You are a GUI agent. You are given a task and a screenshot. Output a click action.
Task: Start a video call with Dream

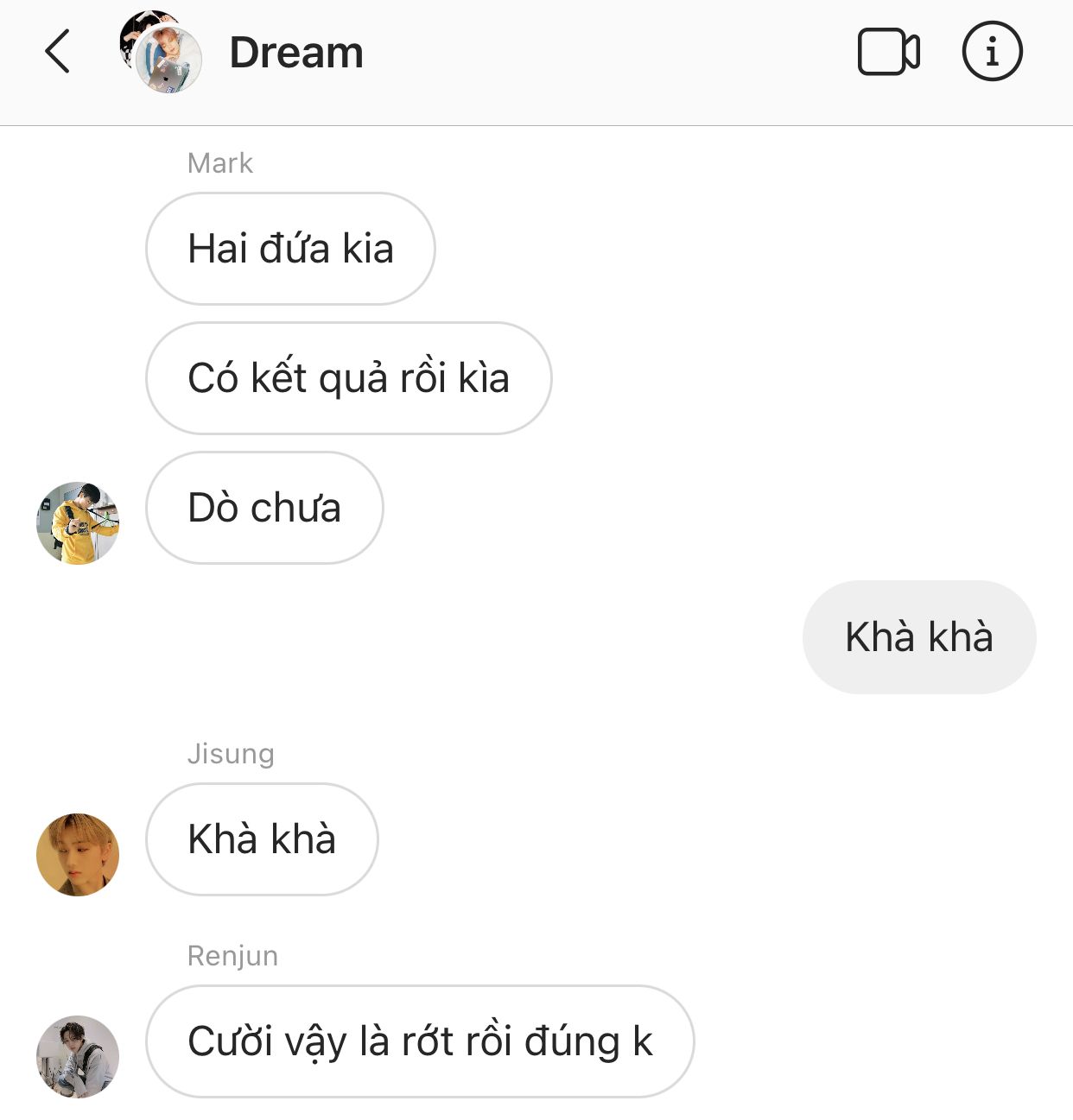tap(887, 53)
